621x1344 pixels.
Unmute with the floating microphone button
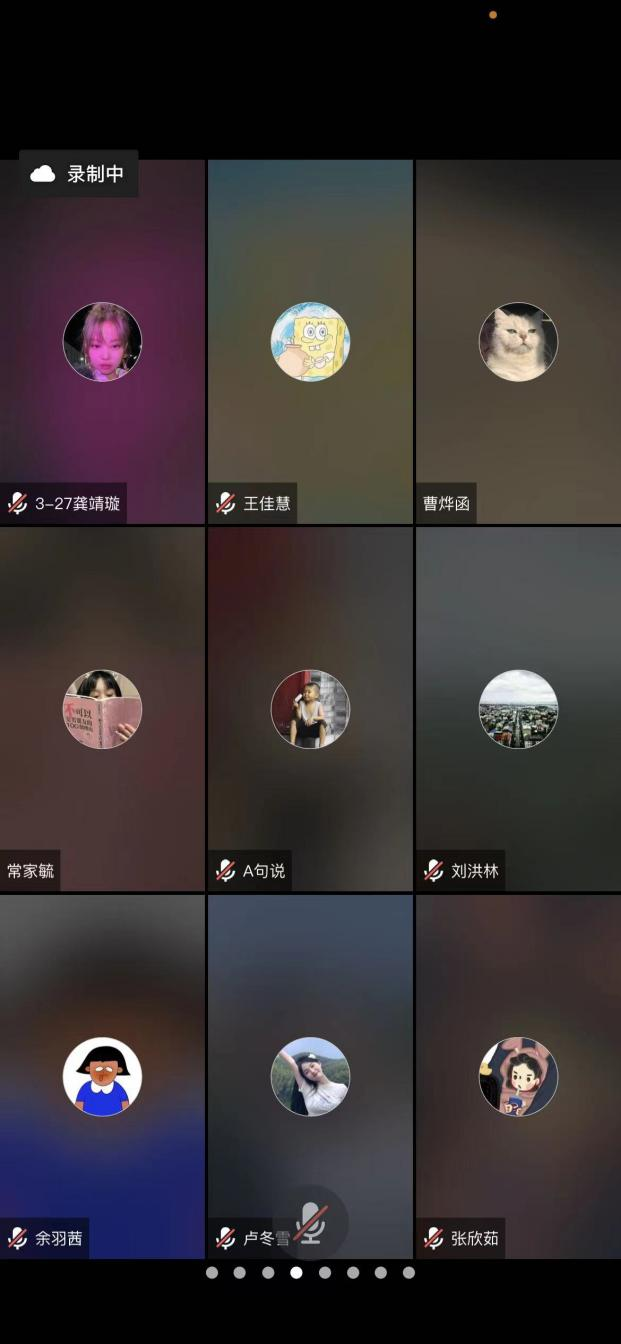point(310,1224)
